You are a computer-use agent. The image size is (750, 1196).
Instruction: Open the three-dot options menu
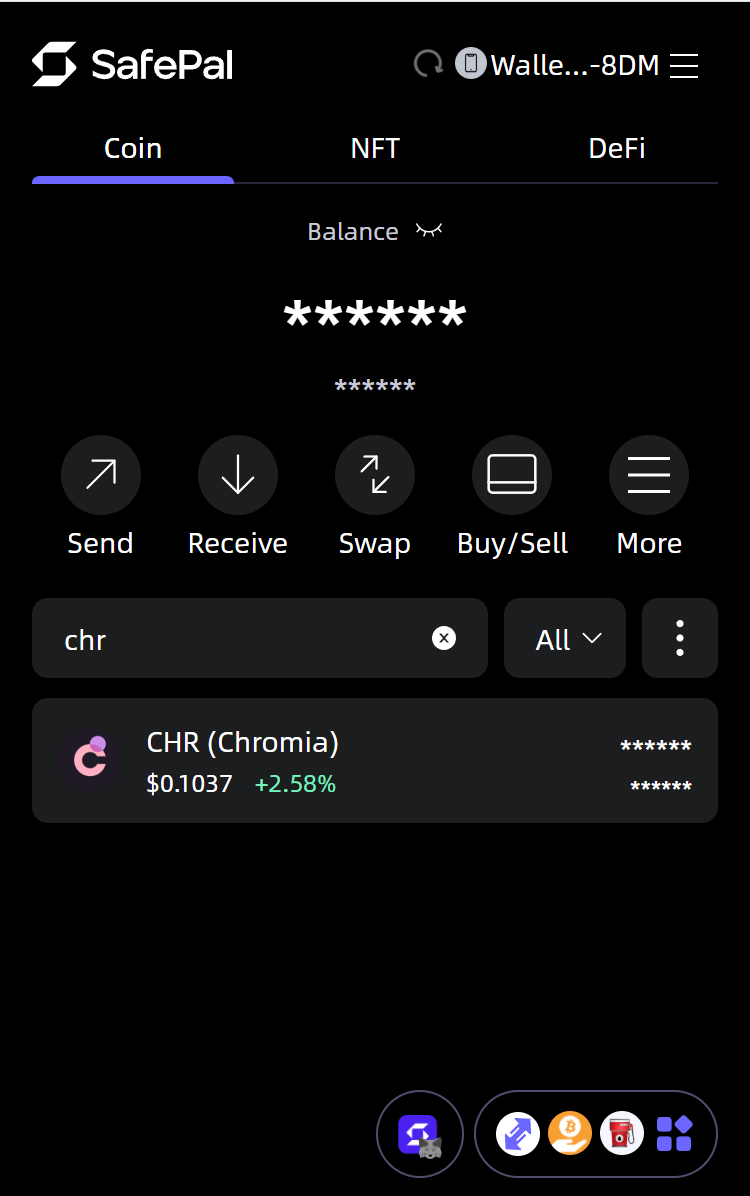click(x=680, y=638)
